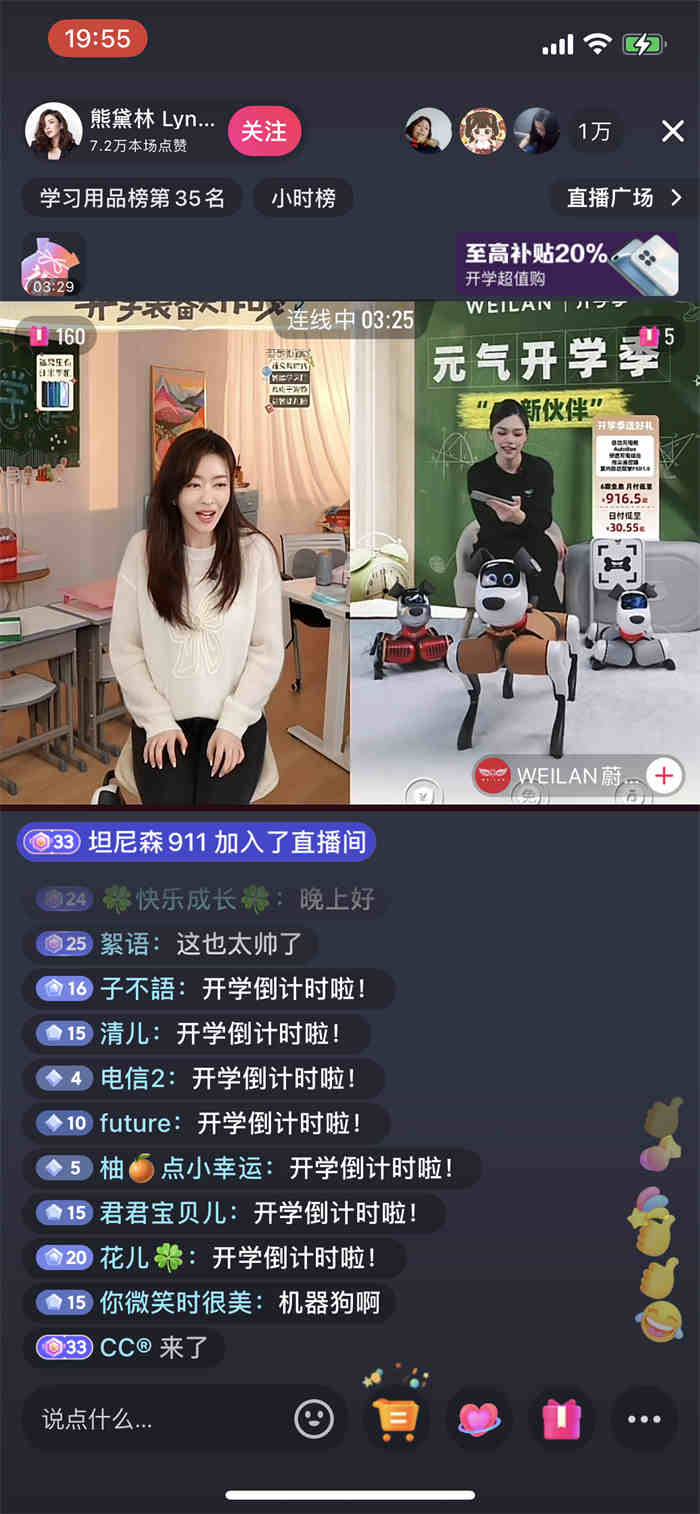This screenshot has height=1514, width=700.
Task: Follow WEILAN with the plus button
Action: point(664,775)
